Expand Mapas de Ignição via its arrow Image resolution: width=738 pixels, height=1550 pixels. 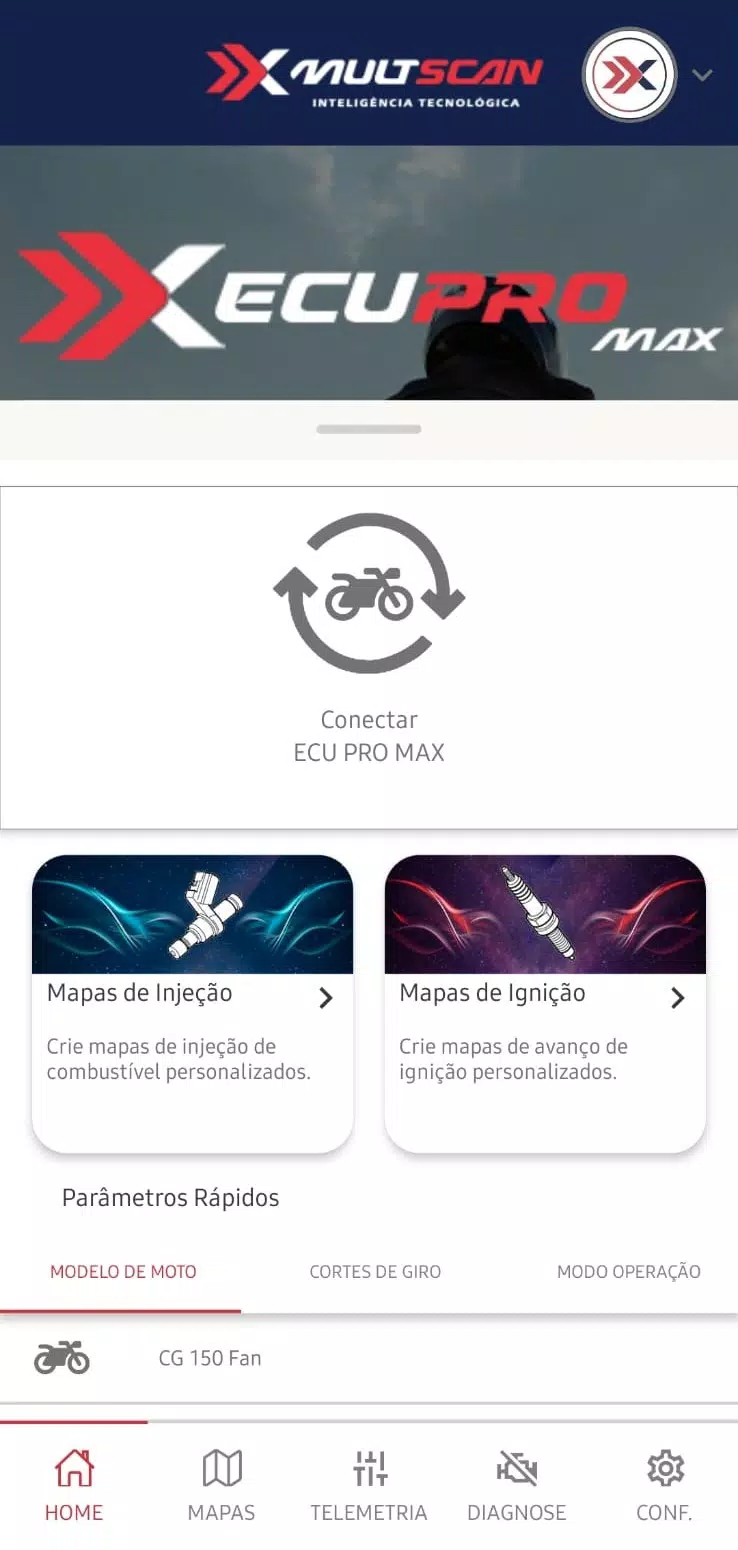678,997
